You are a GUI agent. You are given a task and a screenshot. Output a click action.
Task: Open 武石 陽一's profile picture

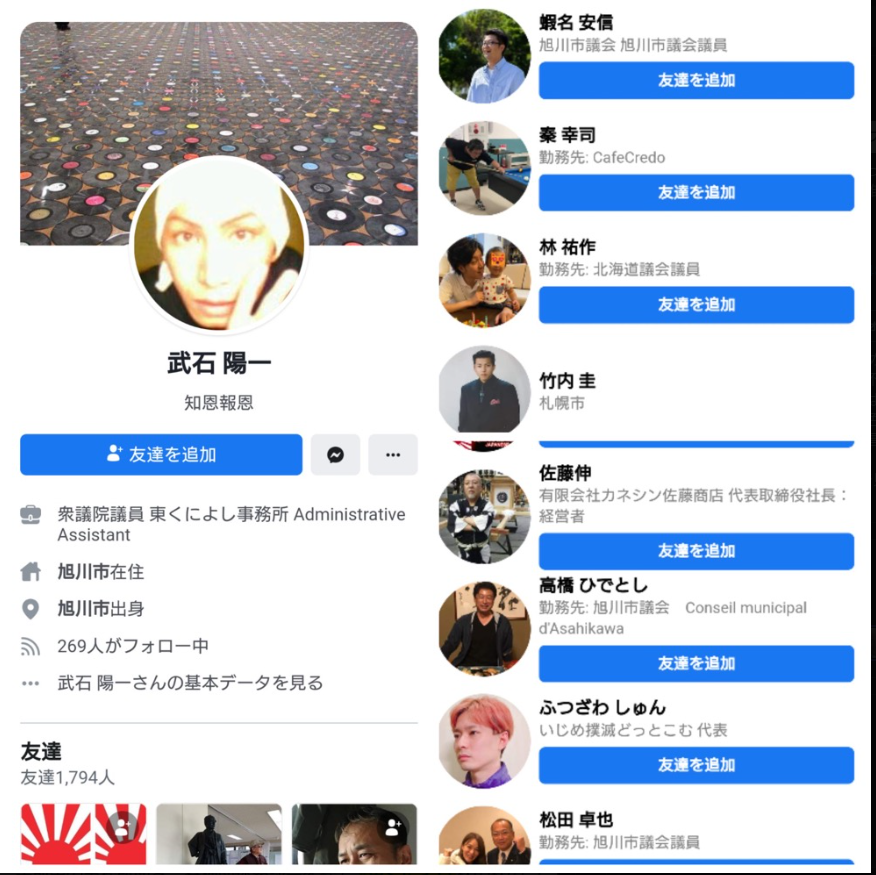click(x=219, y=244)
